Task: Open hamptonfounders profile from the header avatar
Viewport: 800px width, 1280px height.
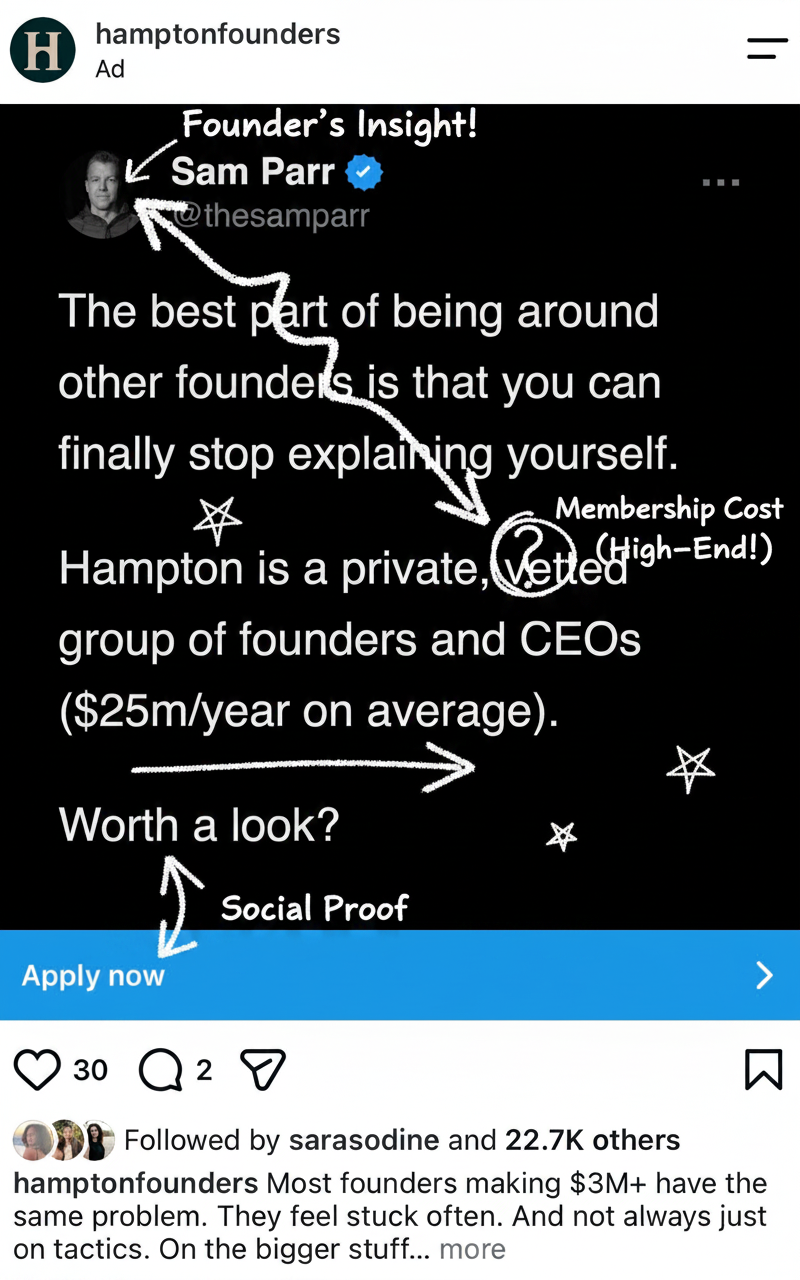Action: [43, 50]
